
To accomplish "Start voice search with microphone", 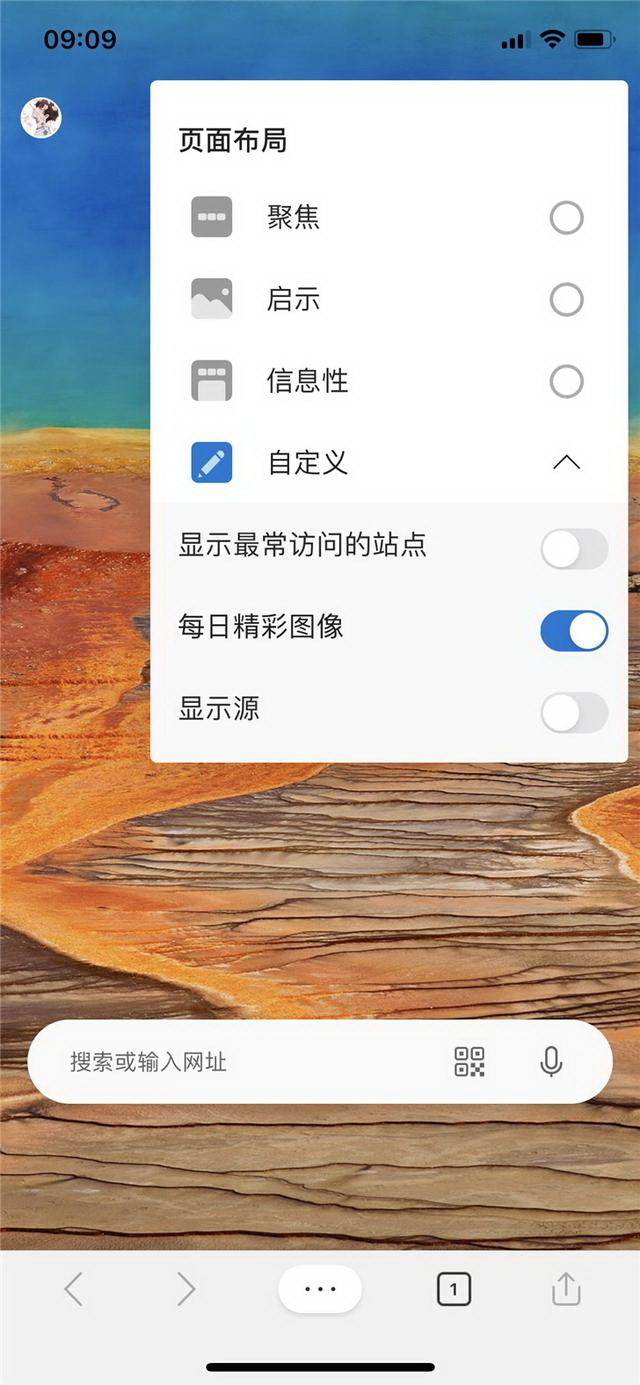I will coord(551,1062).
